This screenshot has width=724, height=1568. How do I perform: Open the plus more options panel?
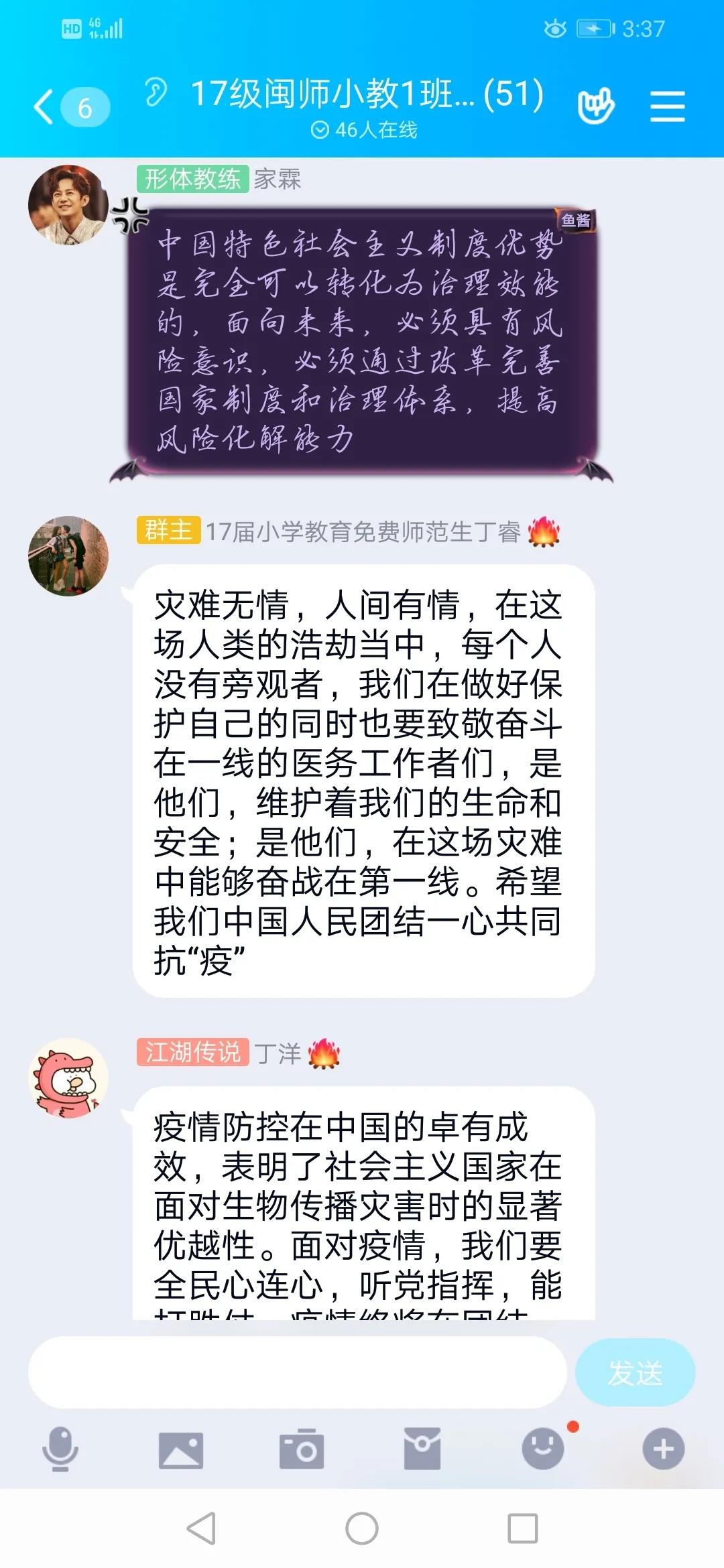[663, 1449]
